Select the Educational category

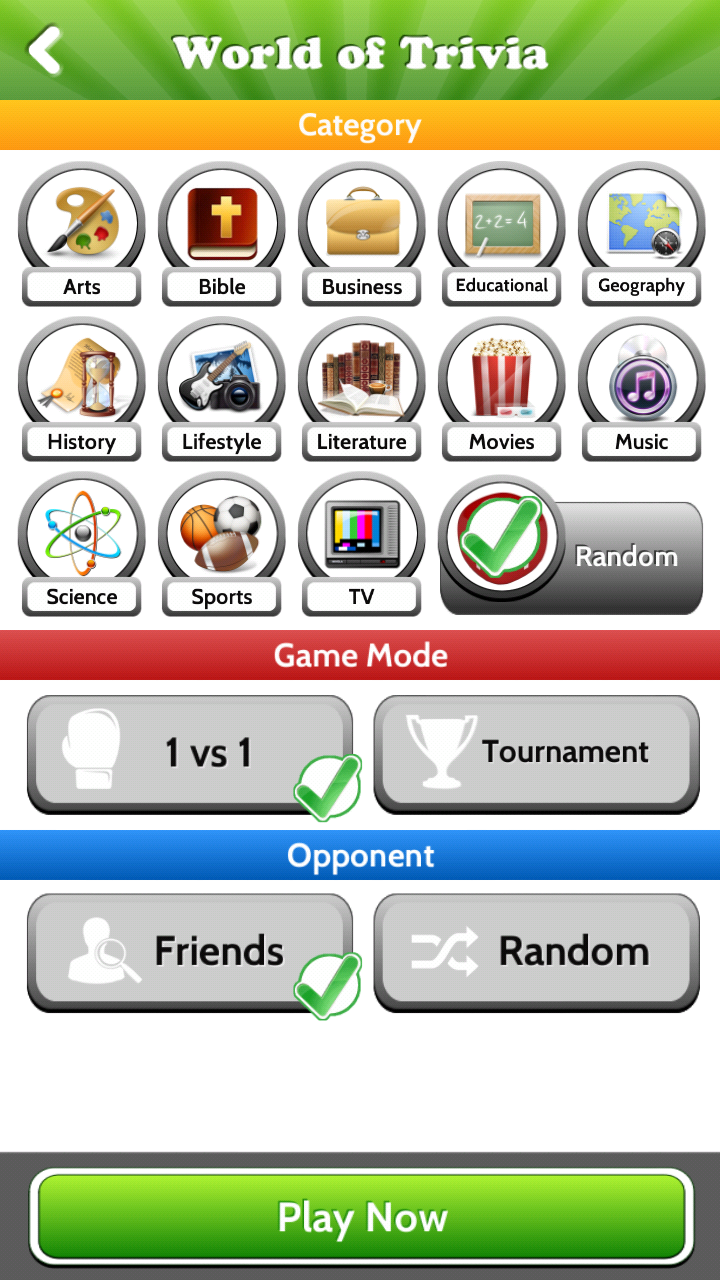pyautogui.click(x=502, y=234)
